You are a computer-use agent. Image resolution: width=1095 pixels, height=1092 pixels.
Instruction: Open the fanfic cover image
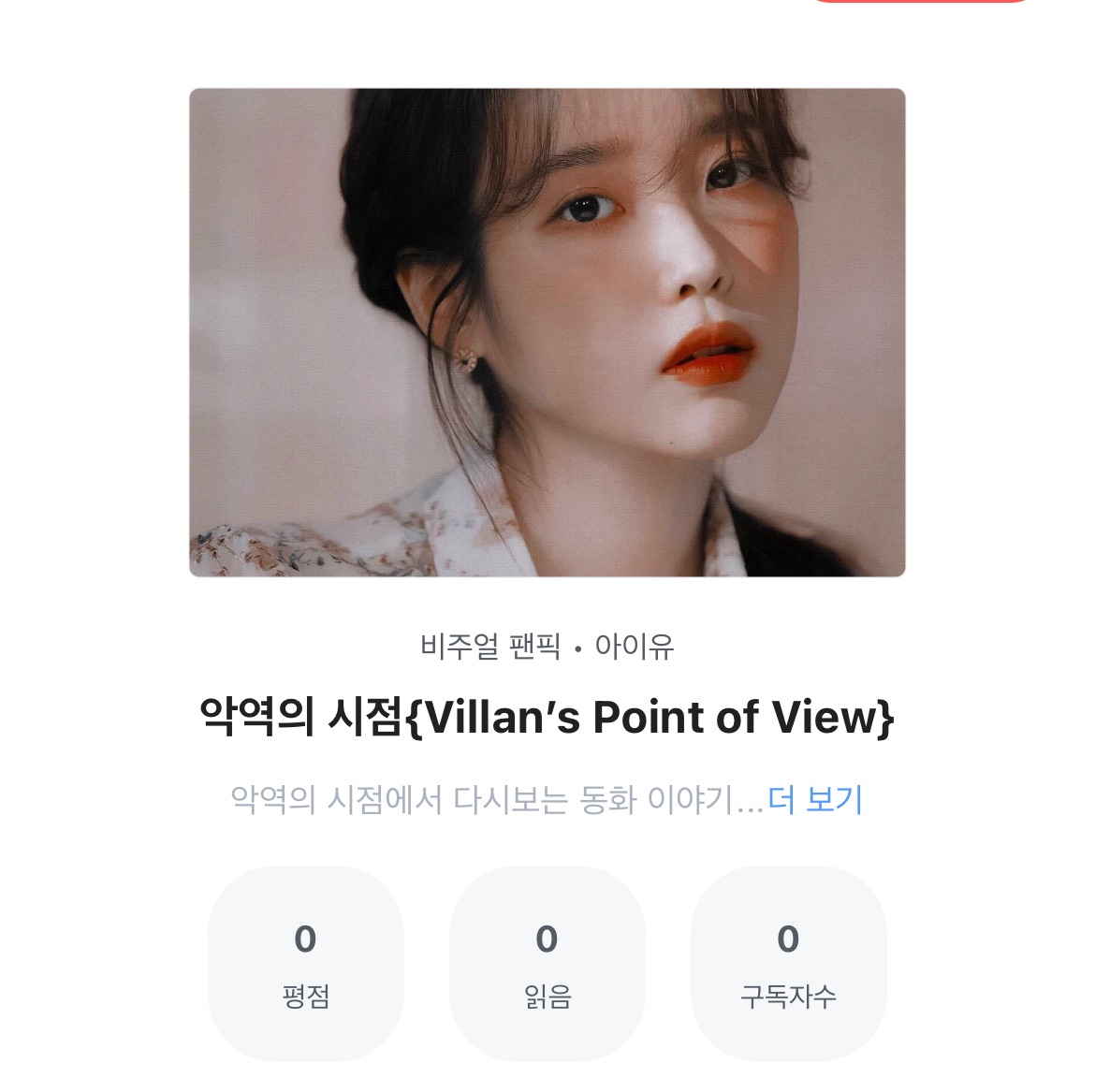tap(547, 332)
